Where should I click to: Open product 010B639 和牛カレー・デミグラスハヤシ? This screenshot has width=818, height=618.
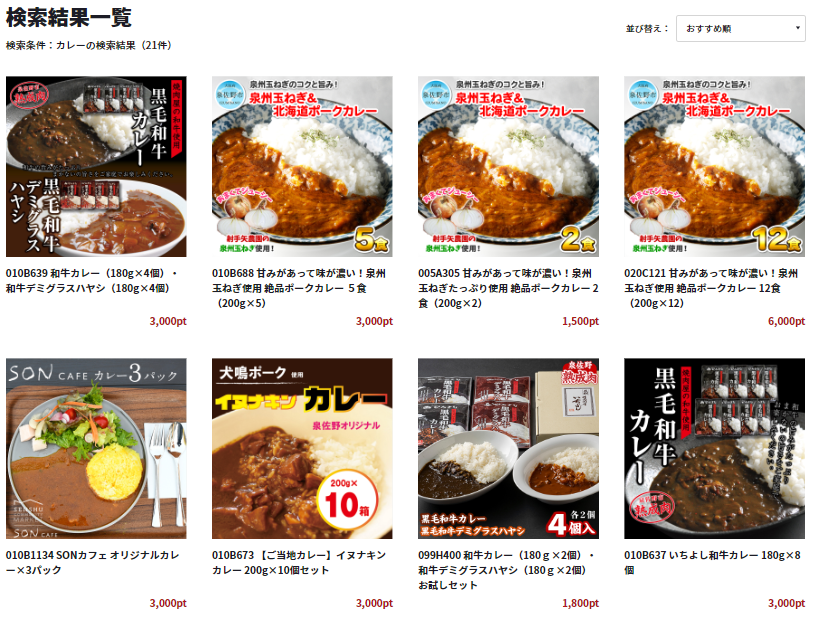click(96, 167)
